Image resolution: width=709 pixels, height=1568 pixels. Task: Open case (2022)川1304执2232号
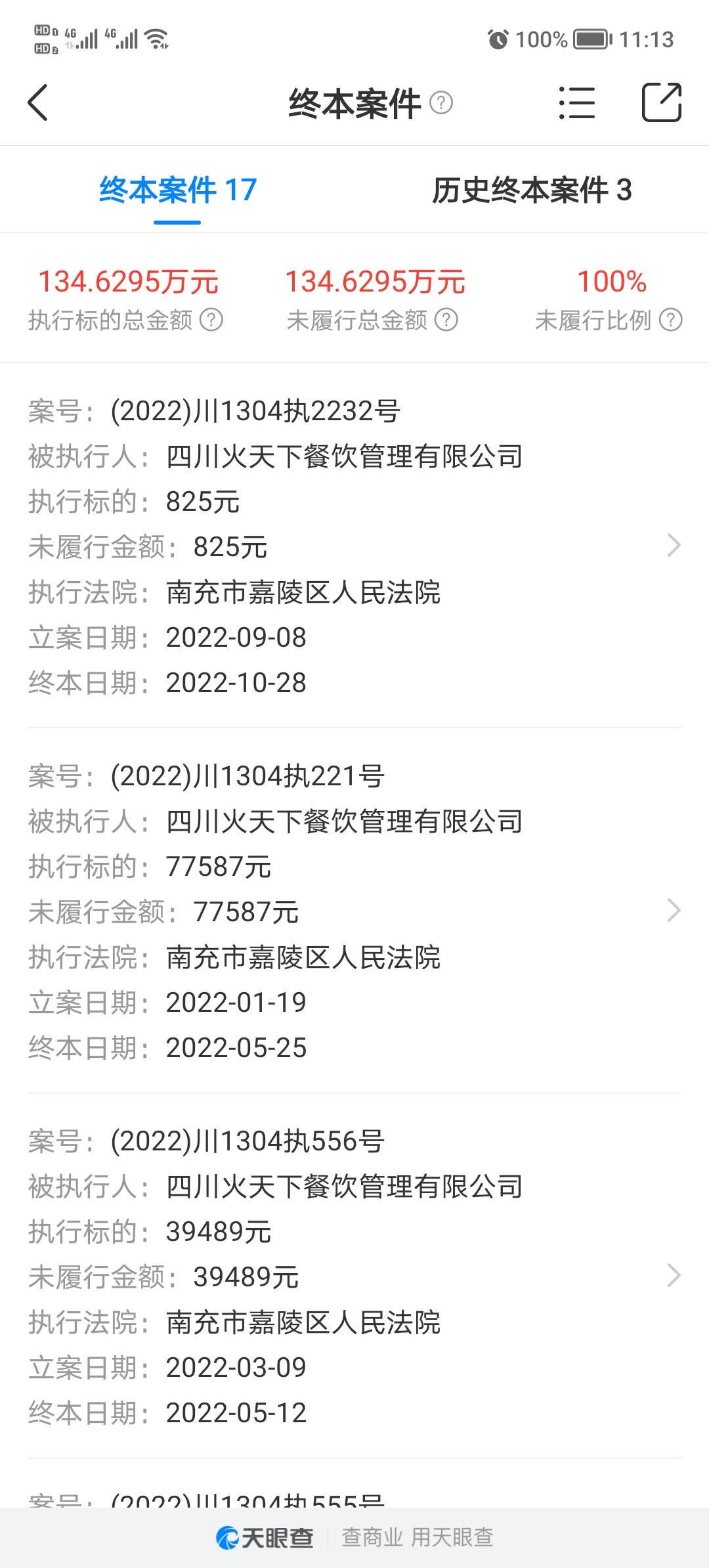[354, 546]
